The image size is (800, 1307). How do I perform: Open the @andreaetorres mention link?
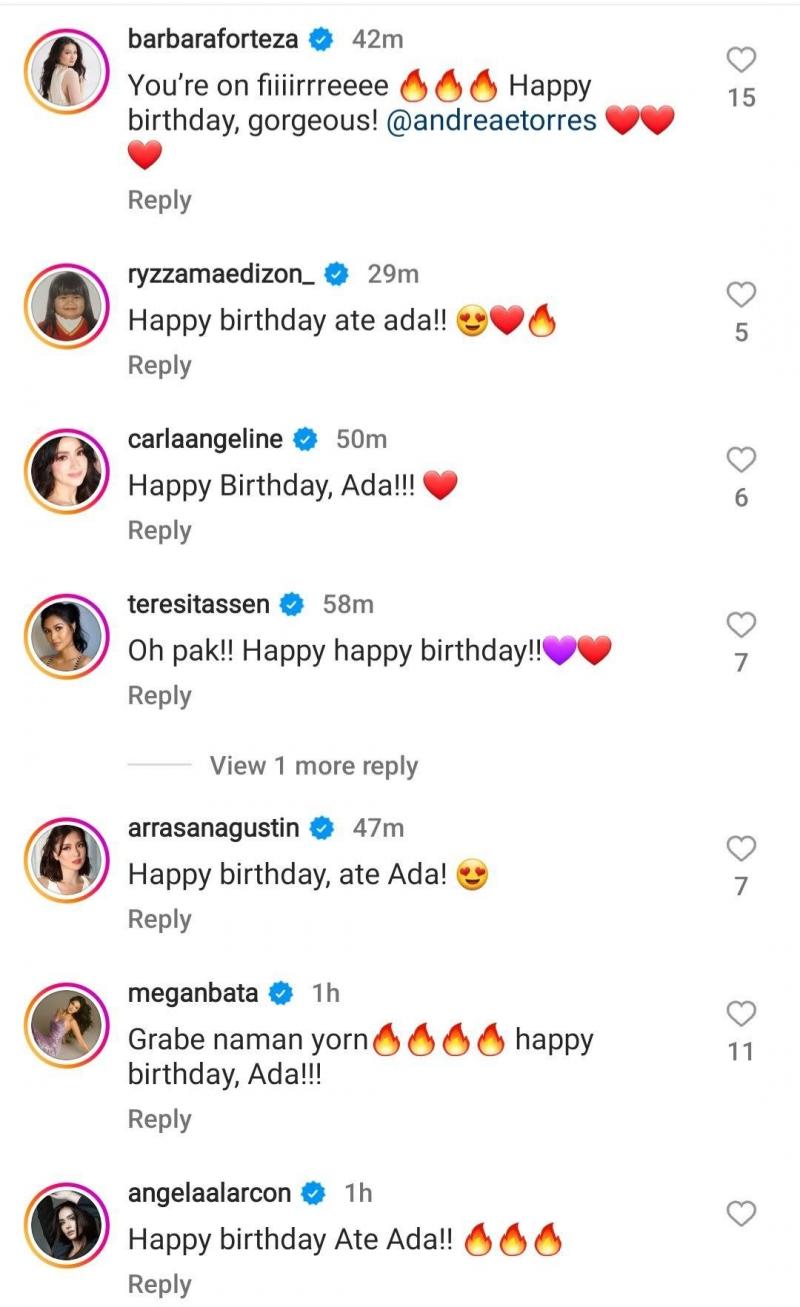click(490, 121)
